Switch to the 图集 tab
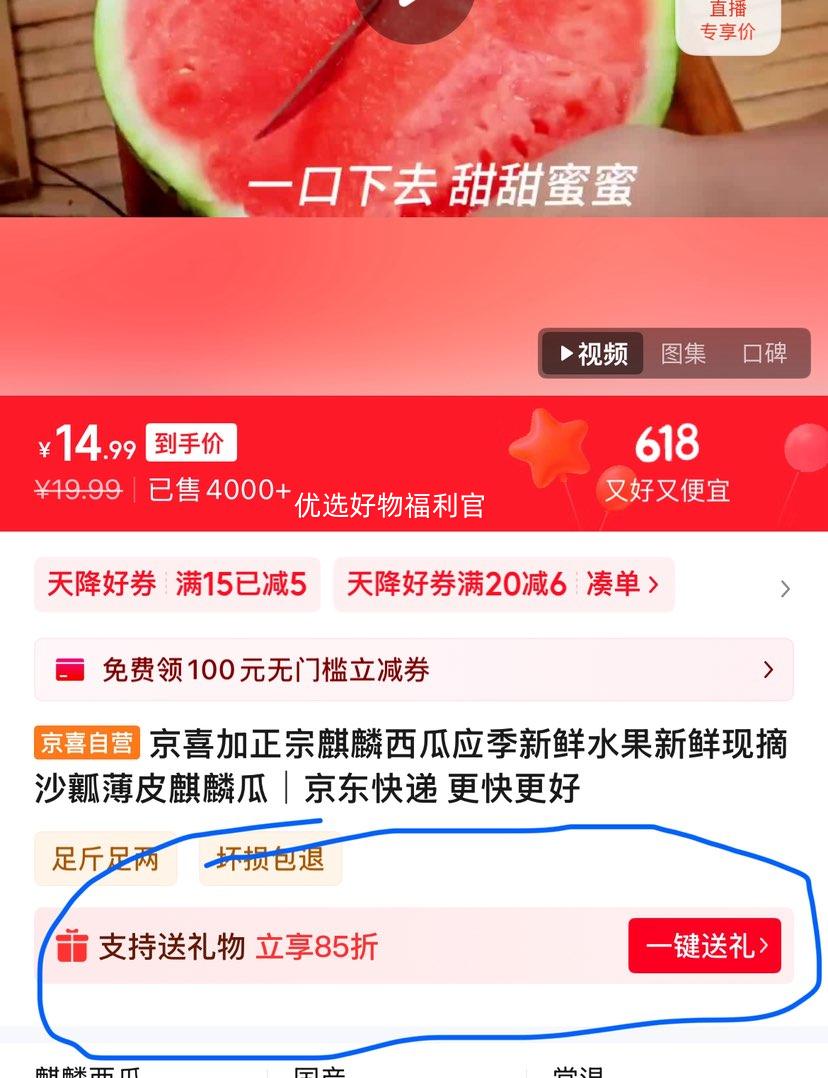This screenshot has width=828, height=1078. [683, 354]
